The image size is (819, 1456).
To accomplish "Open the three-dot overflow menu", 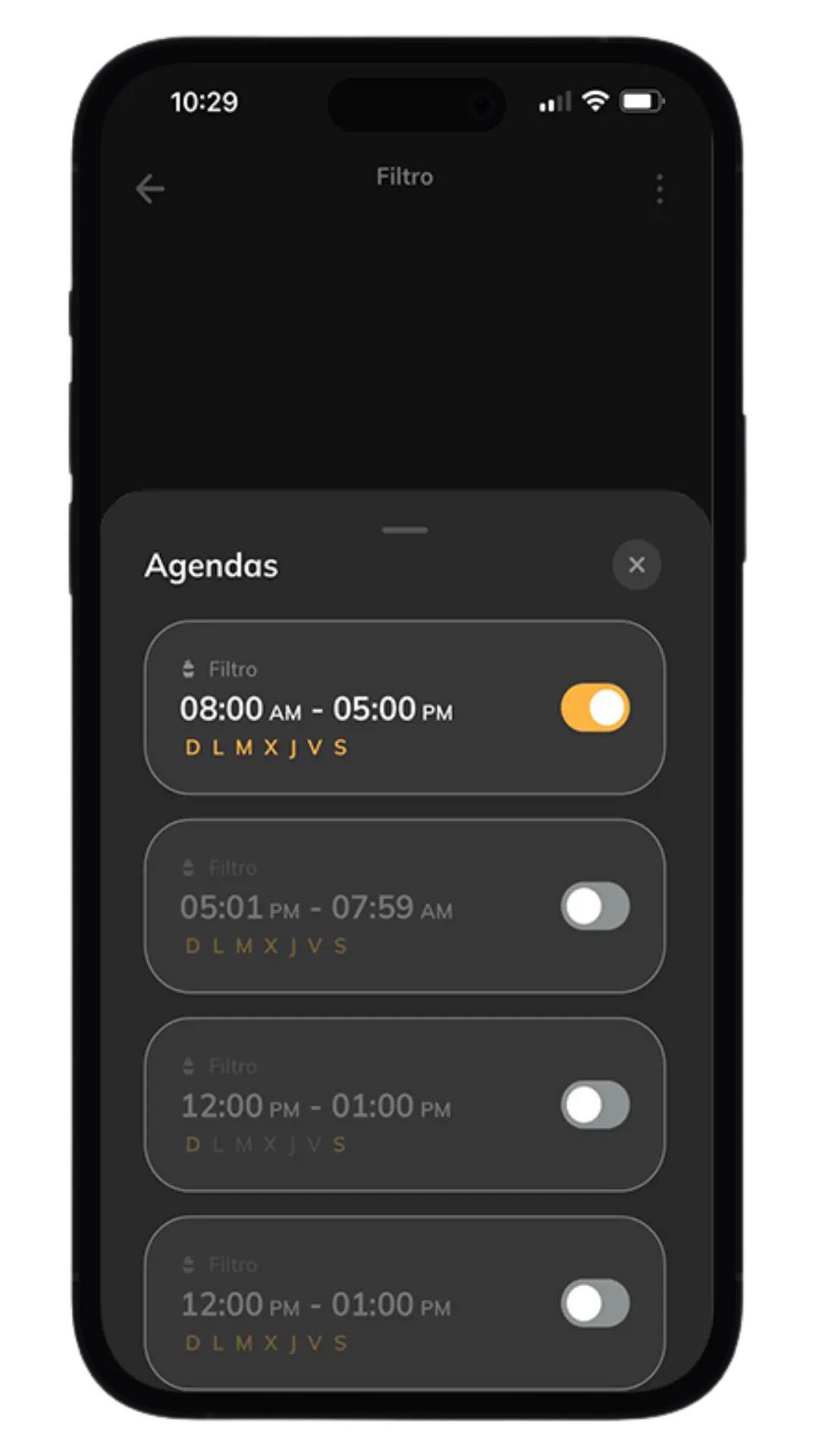I will coord(660,189).
